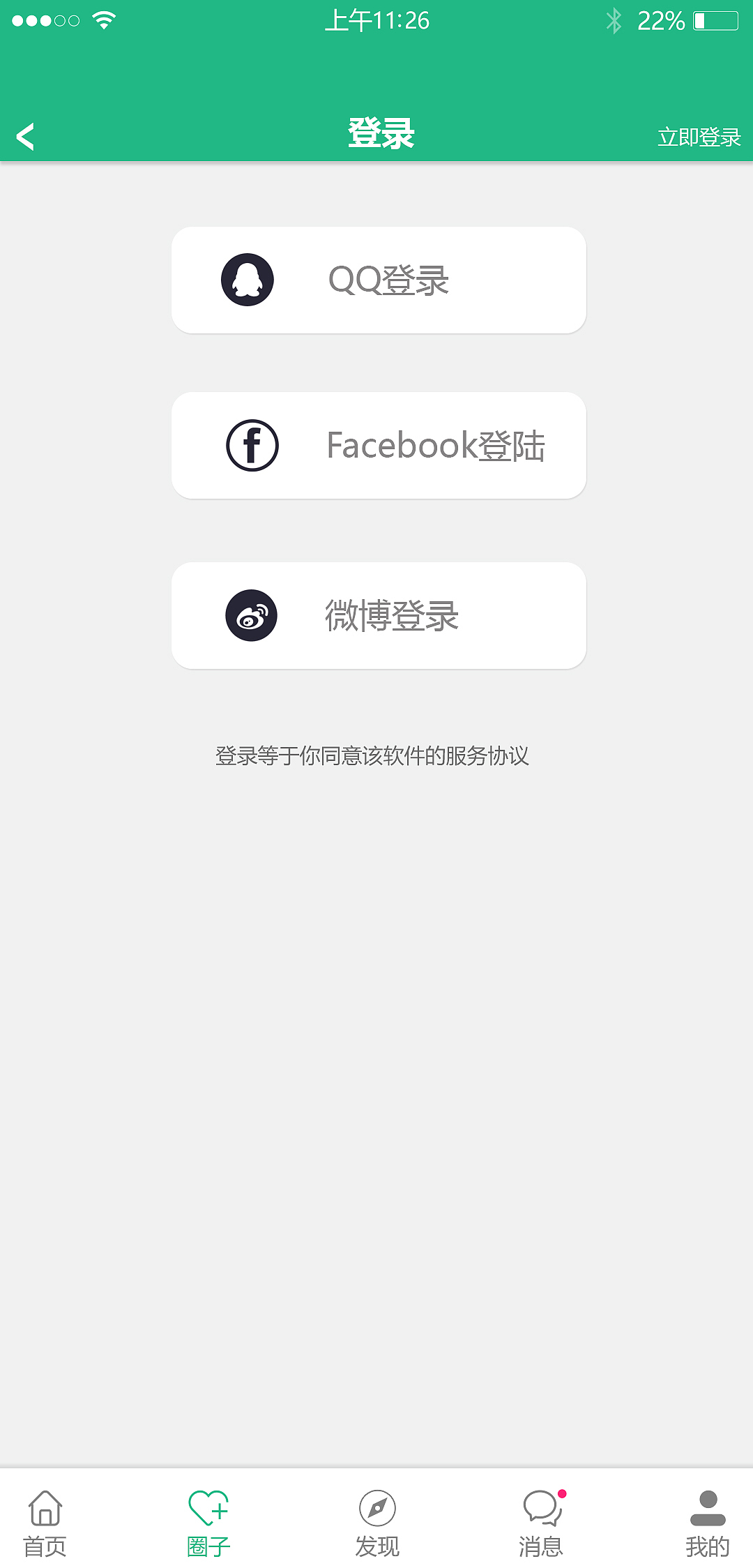Select the QQ penguin icon
Image resolution: width=753 pixels, height=1568 pixels.
click(x=250, y=279)
